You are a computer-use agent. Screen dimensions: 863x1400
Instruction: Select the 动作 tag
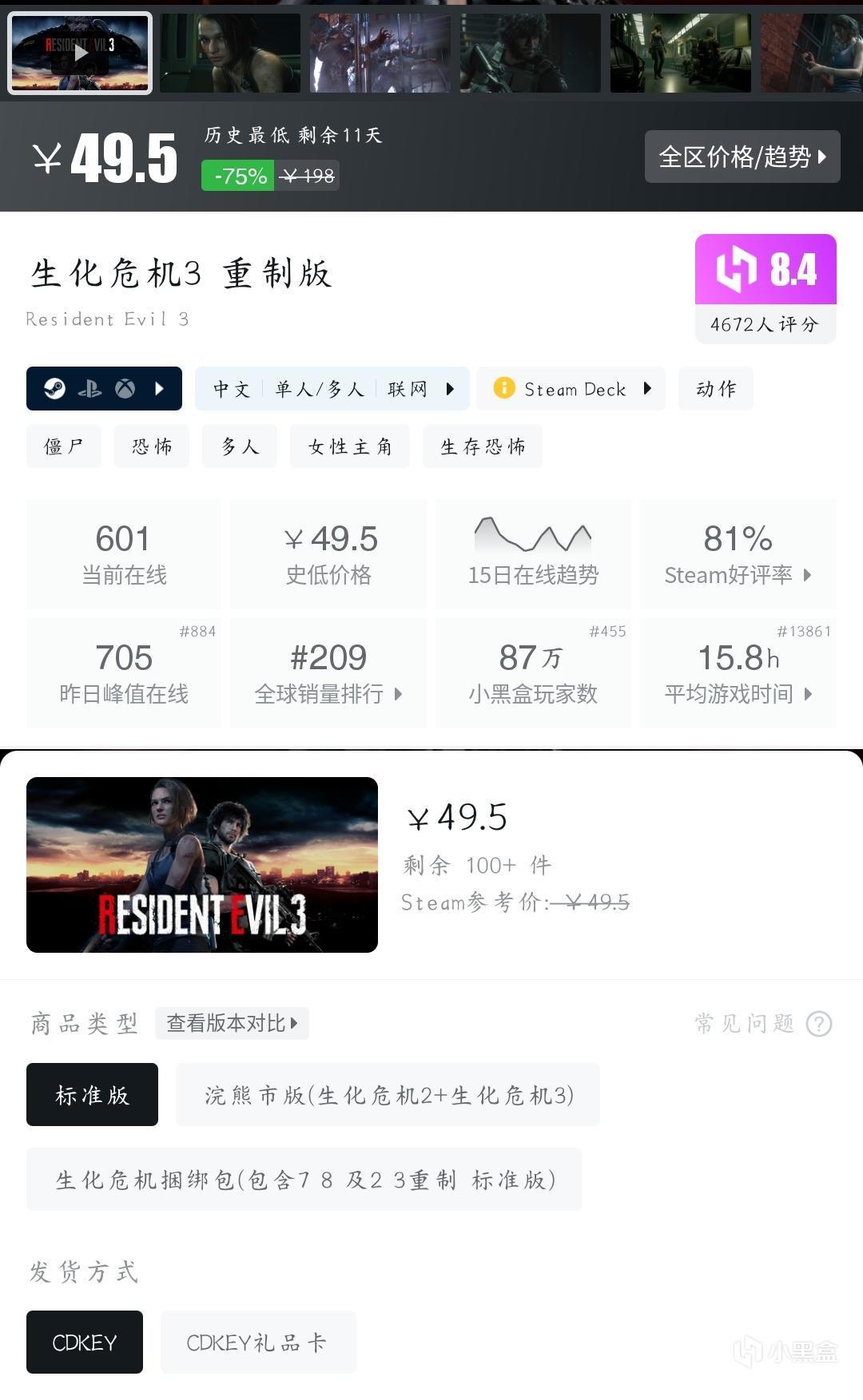pyautogui.click(x=715, y=389)
